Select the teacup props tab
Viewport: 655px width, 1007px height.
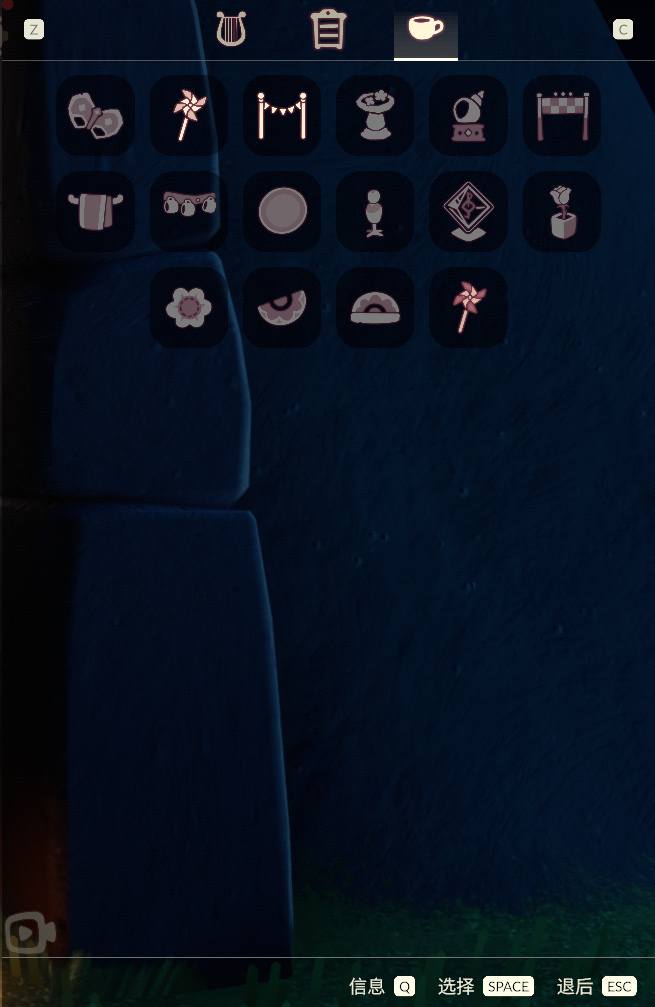(x=425, y=30)
